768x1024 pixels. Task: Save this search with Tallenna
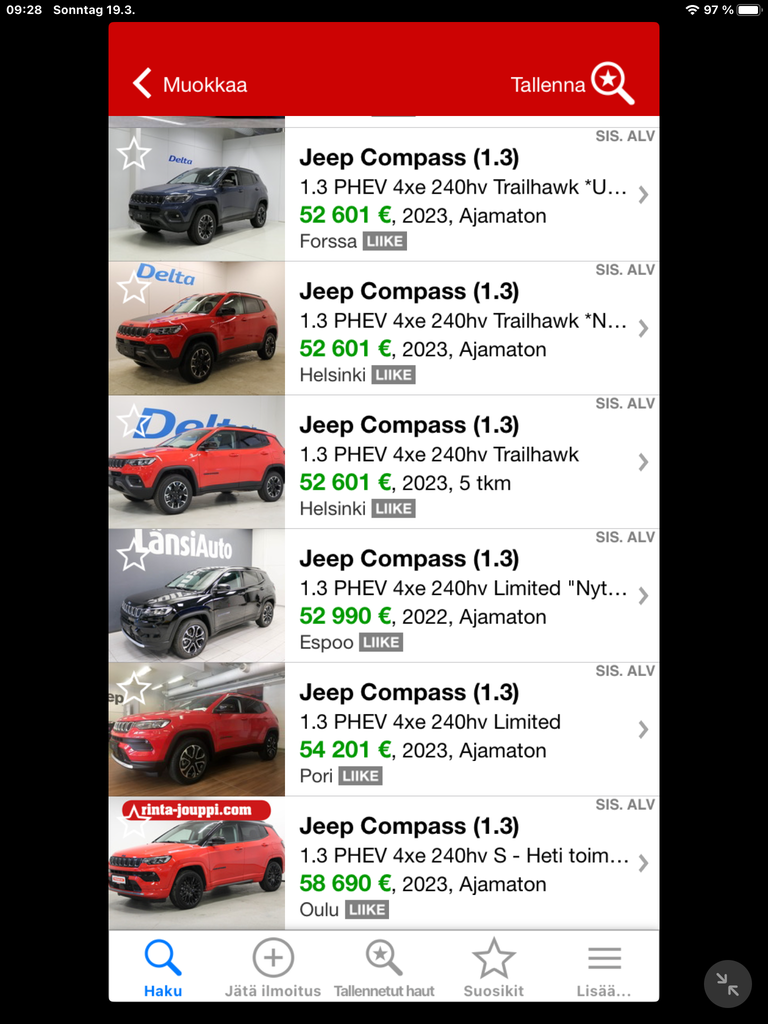(572, 84)
